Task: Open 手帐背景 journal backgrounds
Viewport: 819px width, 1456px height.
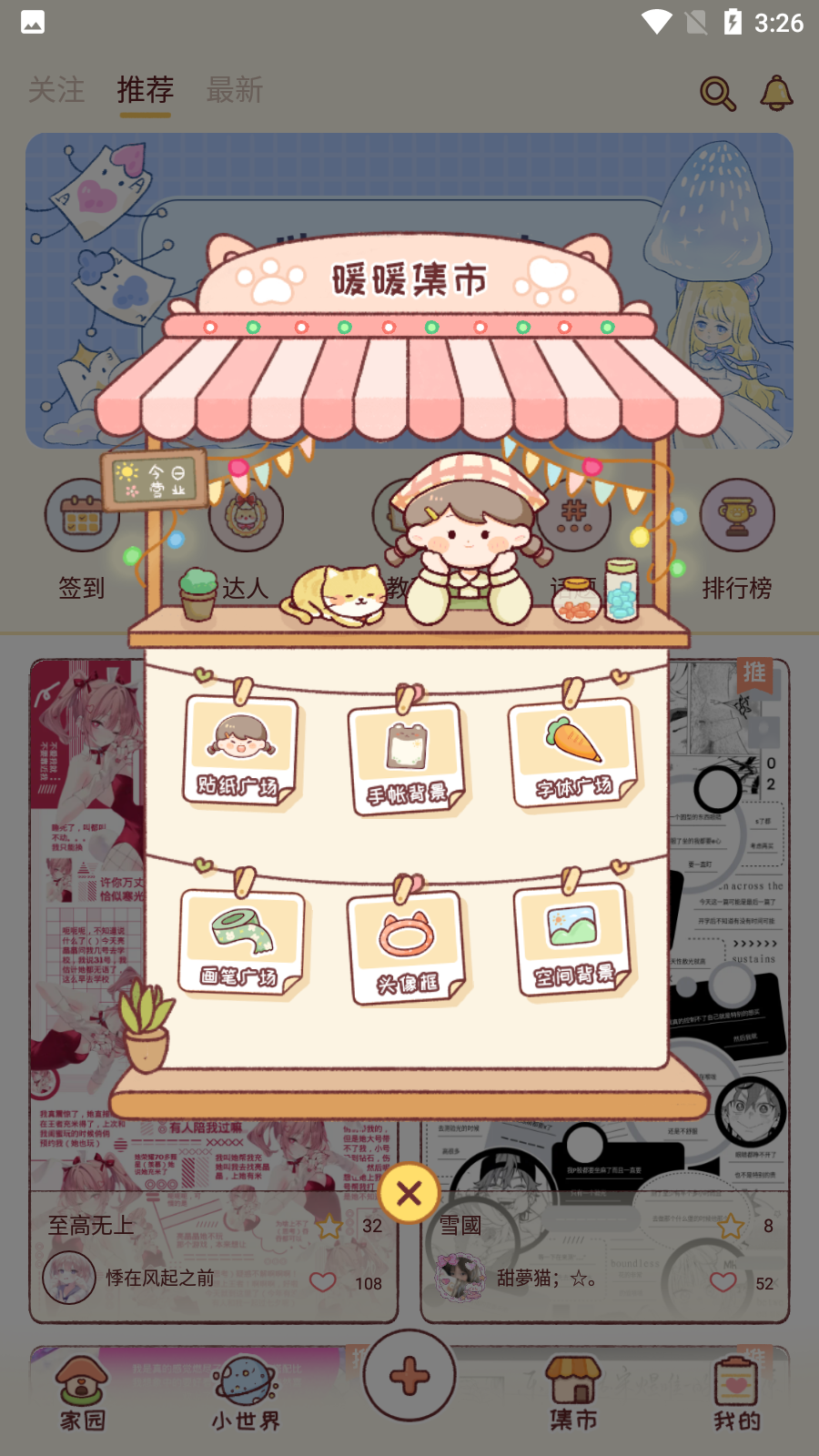Action: (x=406, y=759)
